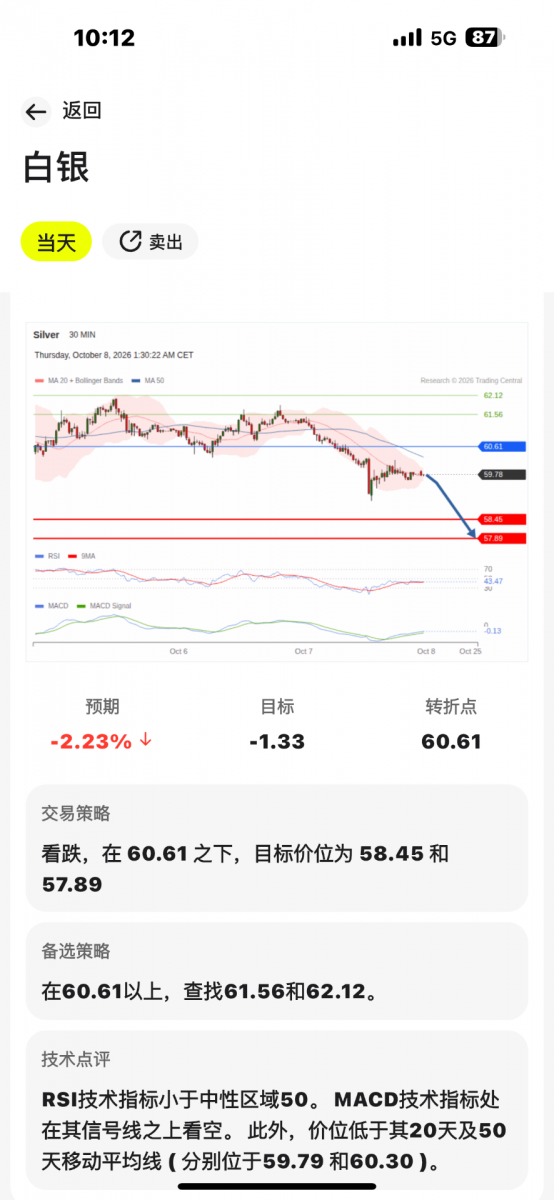Viewport: 554px width, 1200px height.
Task: Go back using the 返回 arrow
Action: coord(36,112)
